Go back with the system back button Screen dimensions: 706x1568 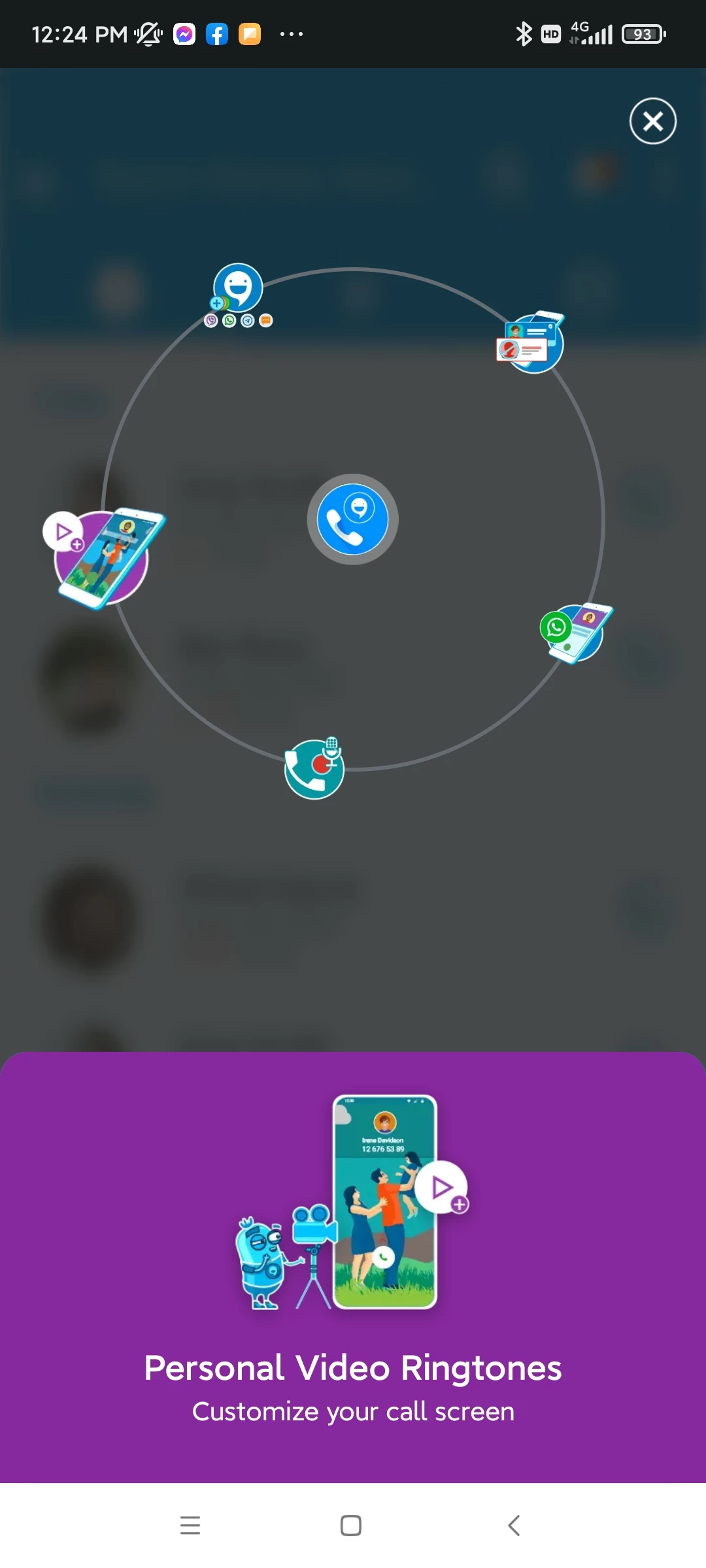(514, 1526)
